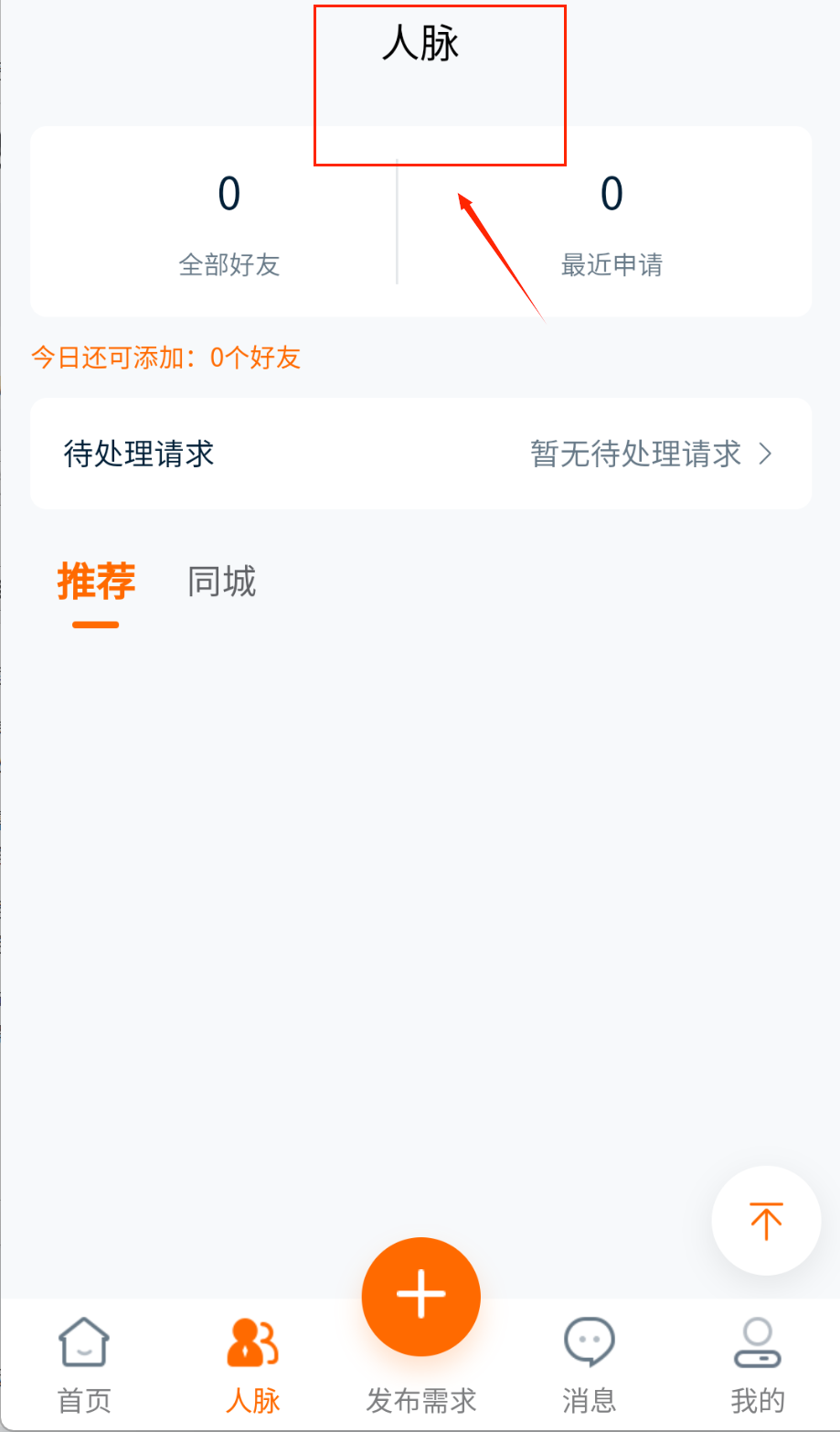
Task: Switch to the 同城 tab
Action: click(x=221, y=582)
